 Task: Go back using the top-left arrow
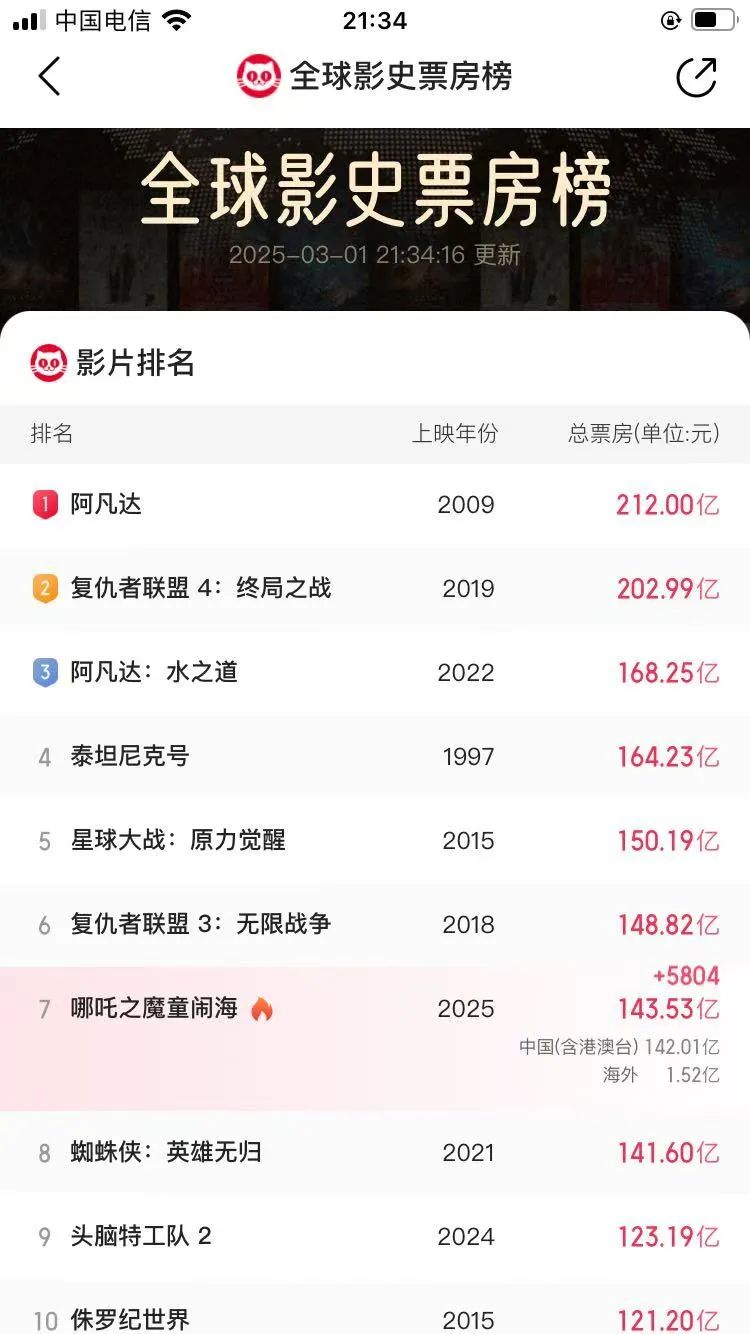(49, 77)
